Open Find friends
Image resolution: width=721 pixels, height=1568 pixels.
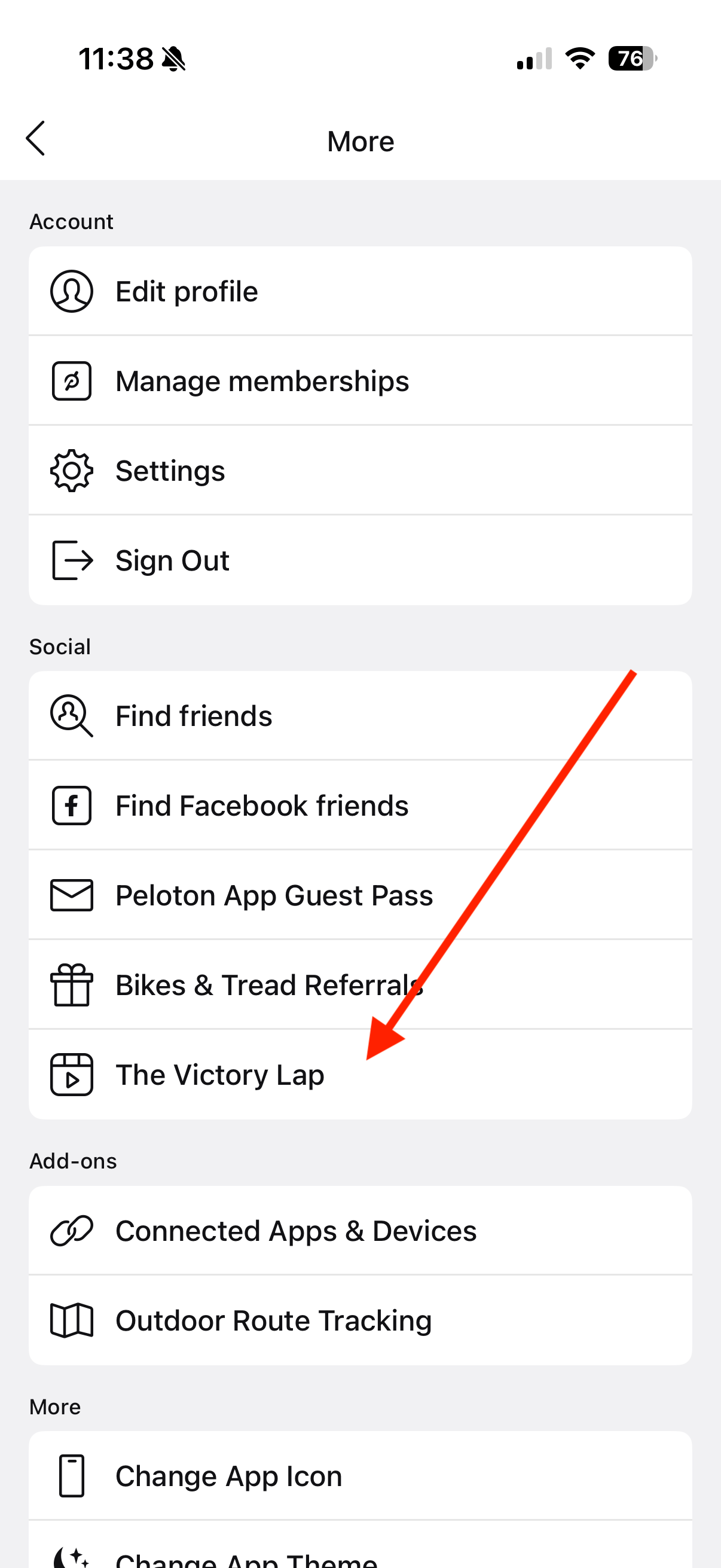coord(359,716)
